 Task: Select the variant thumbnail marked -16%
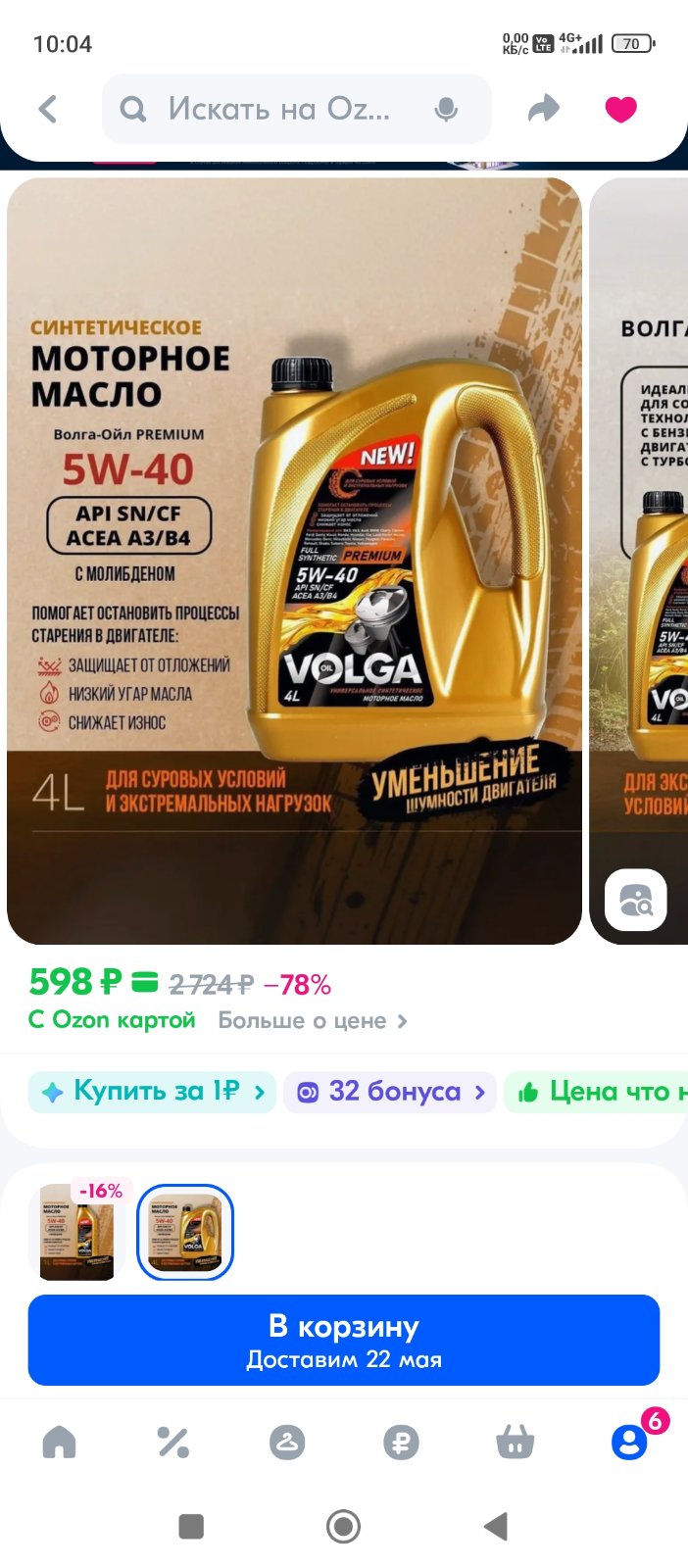78,1232
